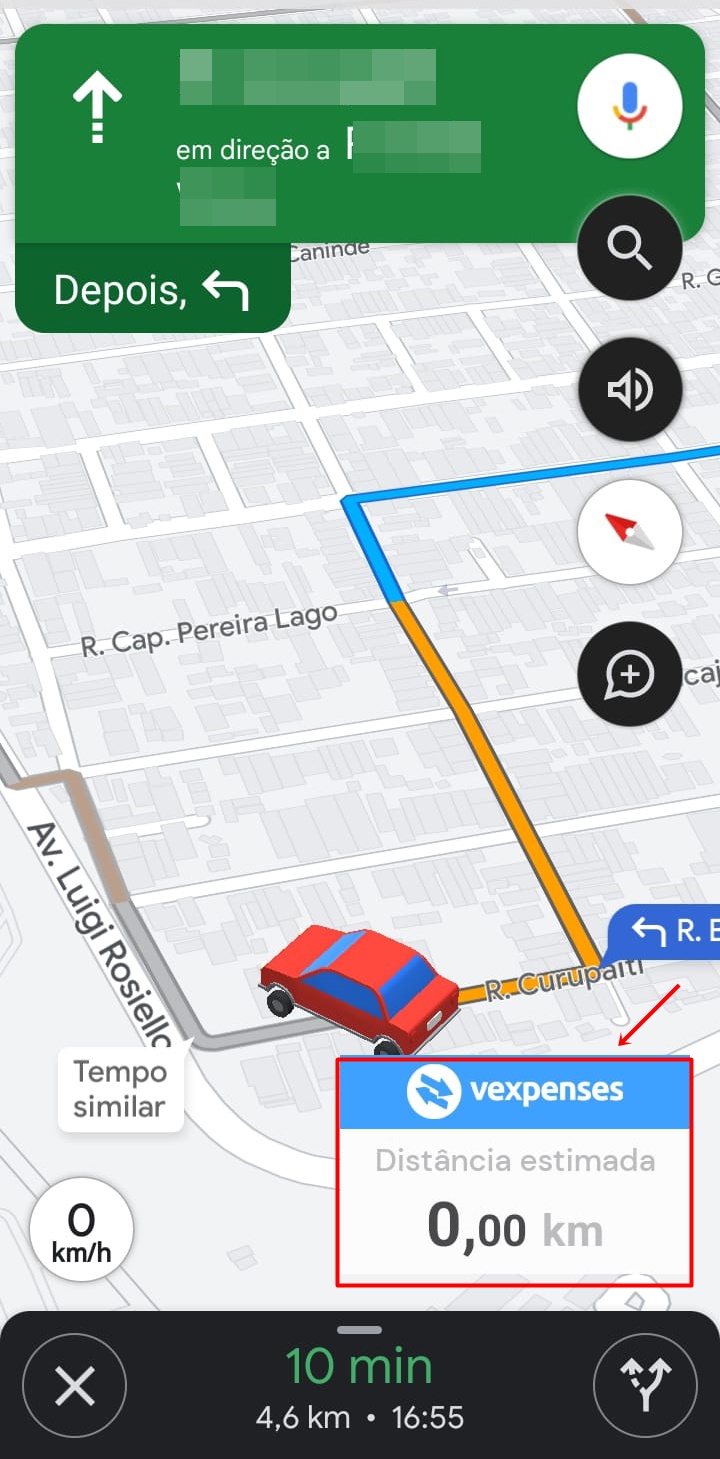
Task: Search along the route
Action: [629, 247]
